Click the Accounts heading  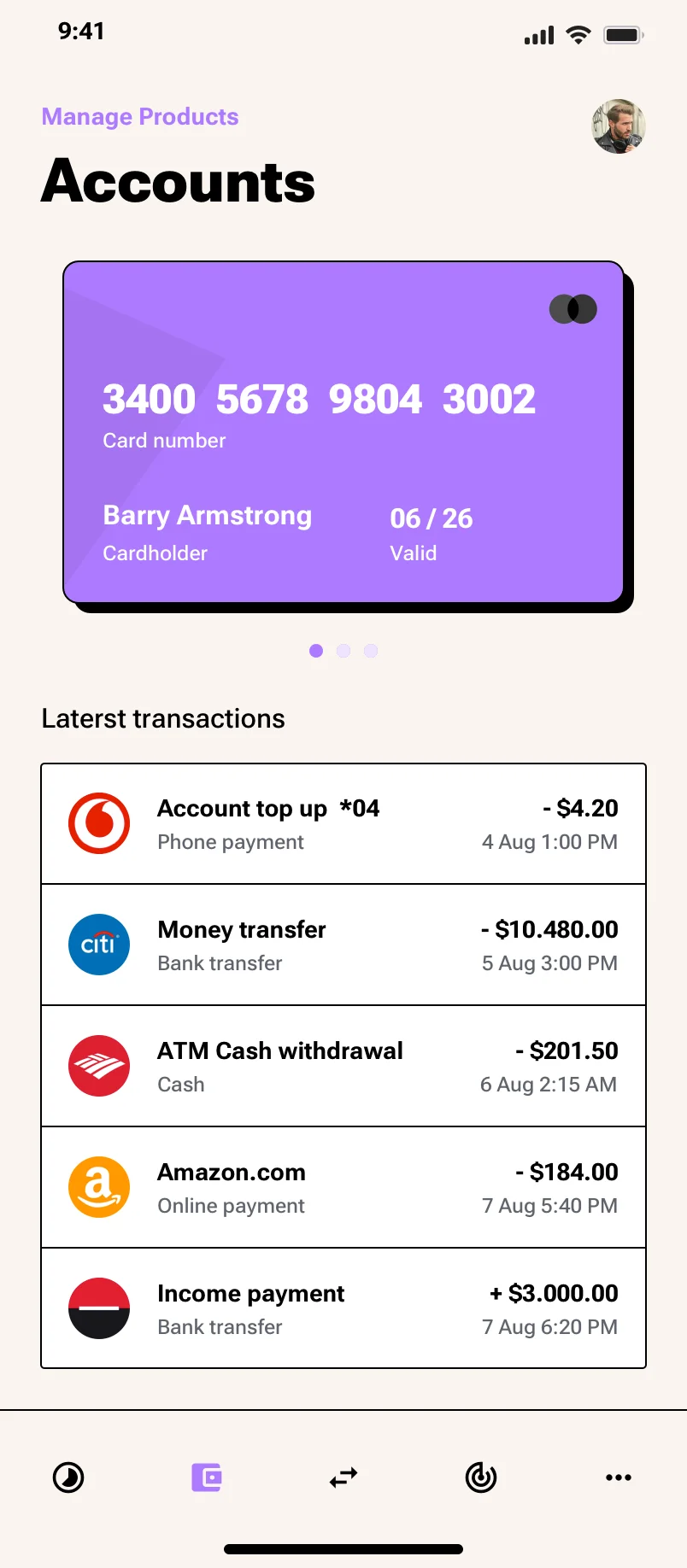(177, 181)
